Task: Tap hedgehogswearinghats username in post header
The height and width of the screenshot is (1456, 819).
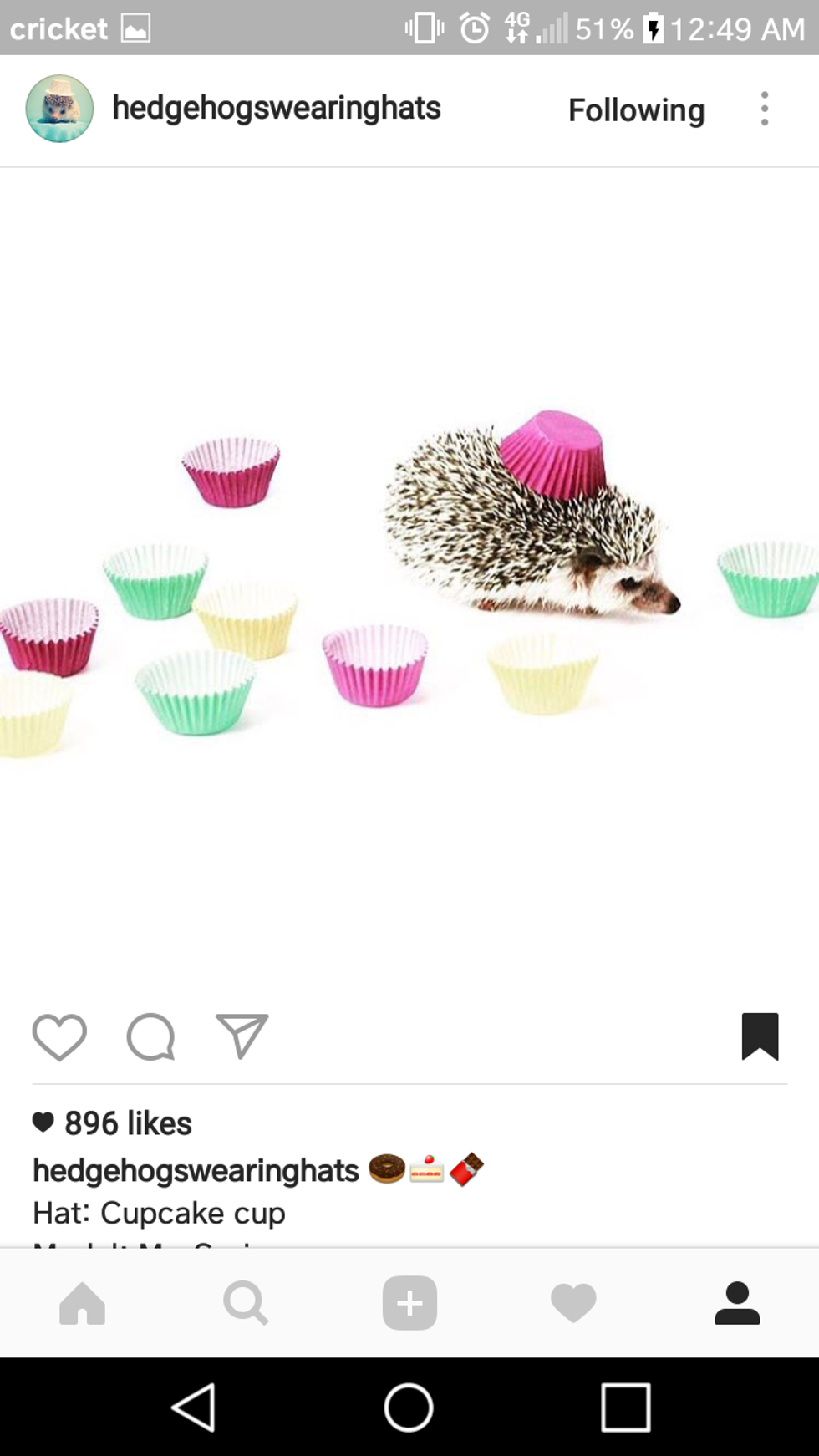Action: (x=277, y=109)
